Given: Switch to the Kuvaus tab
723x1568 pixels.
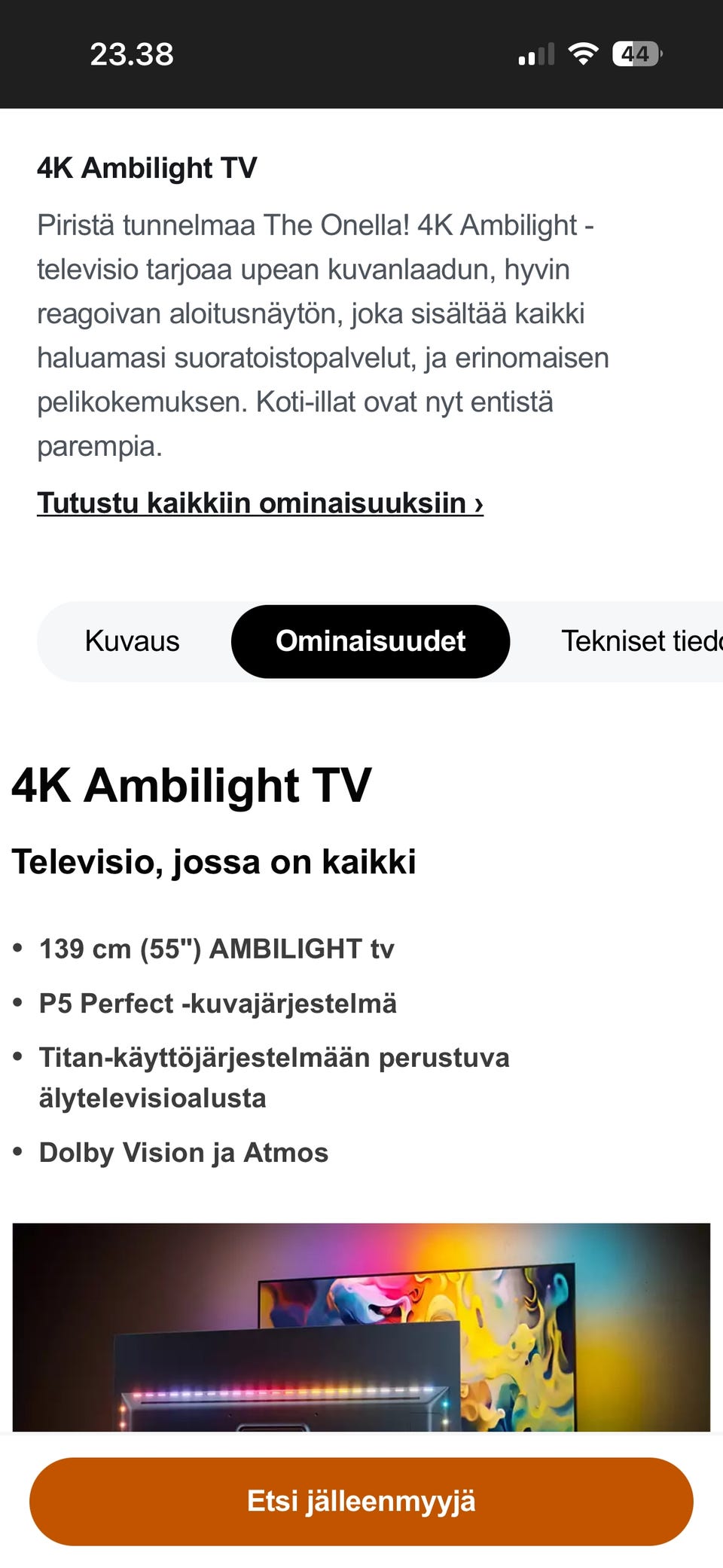Looking at the screenshot, I should pos(132,641).
